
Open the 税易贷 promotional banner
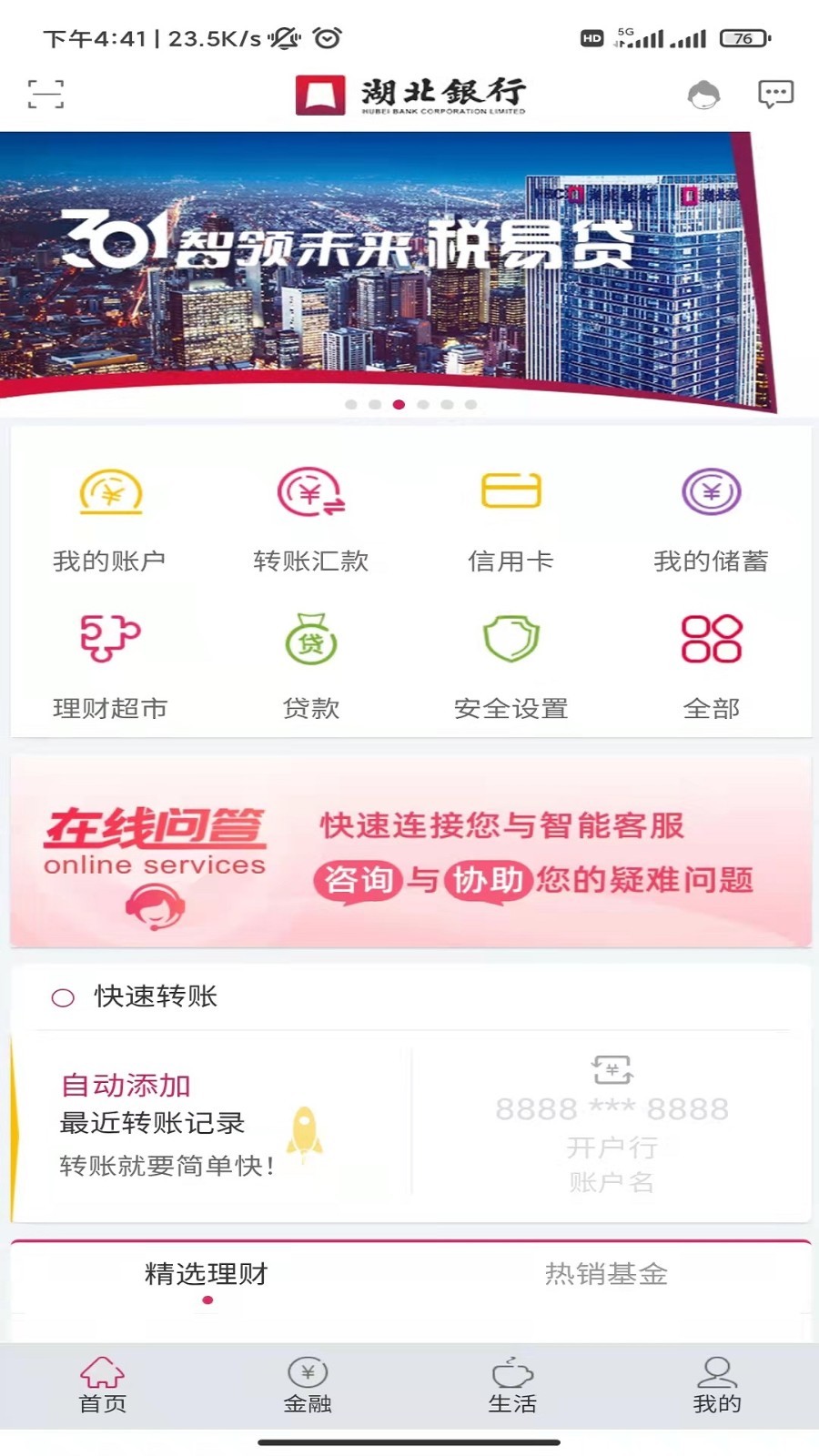click(x=391, y=264)
